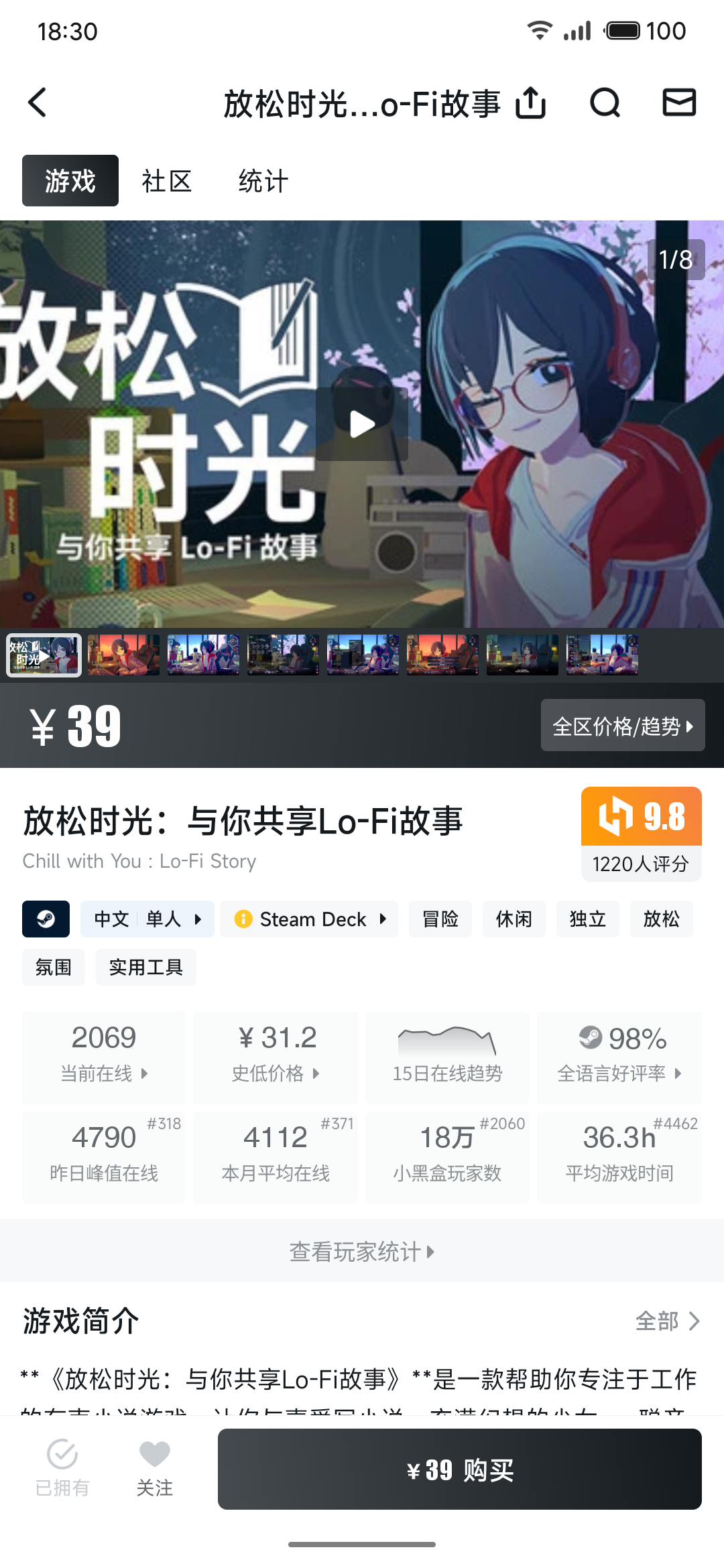Expand the 中文 单人 language chip

click(x=147, y=919)
